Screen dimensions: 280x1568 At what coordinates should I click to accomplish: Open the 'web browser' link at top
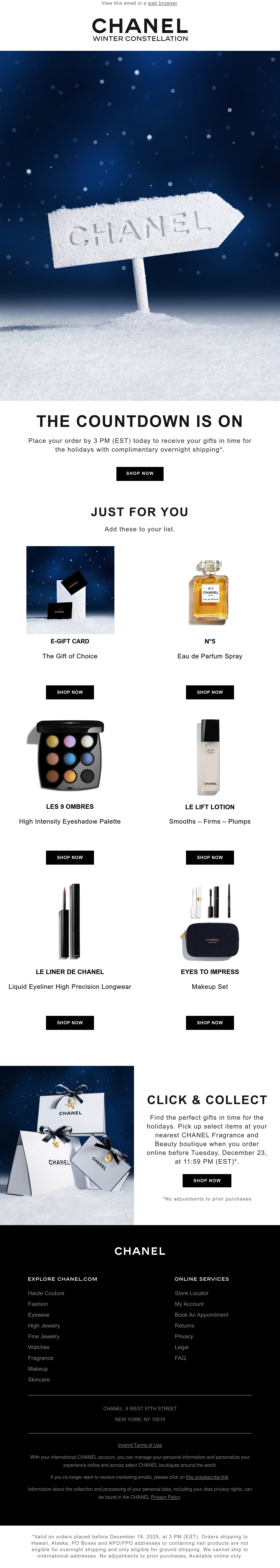click(x=163, y=3)
